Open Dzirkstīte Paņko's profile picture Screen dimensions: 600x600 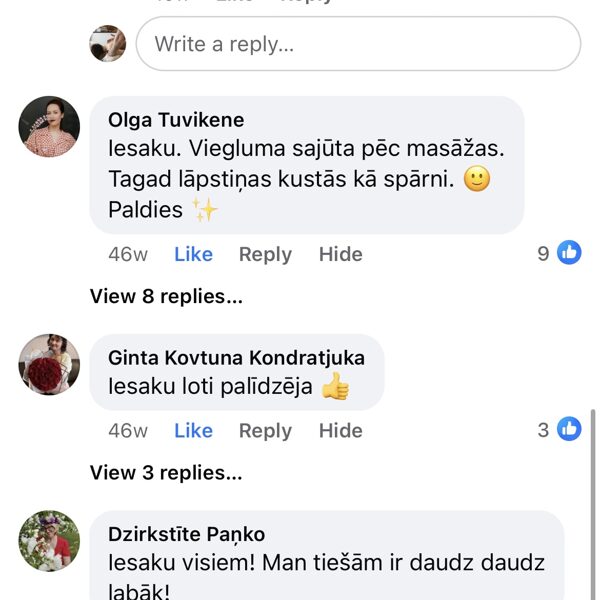tap(50, 541)
